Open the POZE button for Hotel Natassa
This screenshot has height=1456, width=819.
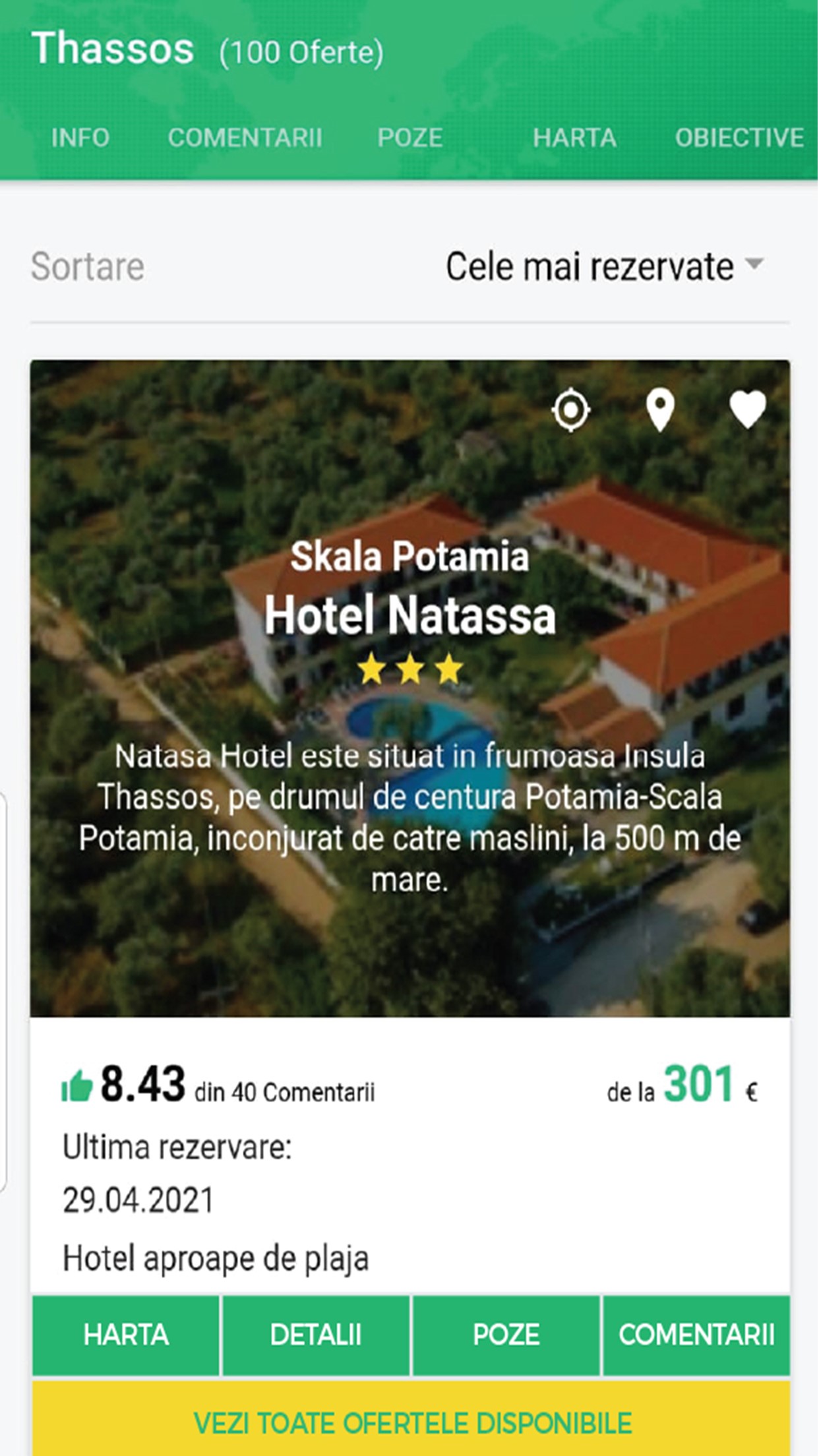(506, 1335)
